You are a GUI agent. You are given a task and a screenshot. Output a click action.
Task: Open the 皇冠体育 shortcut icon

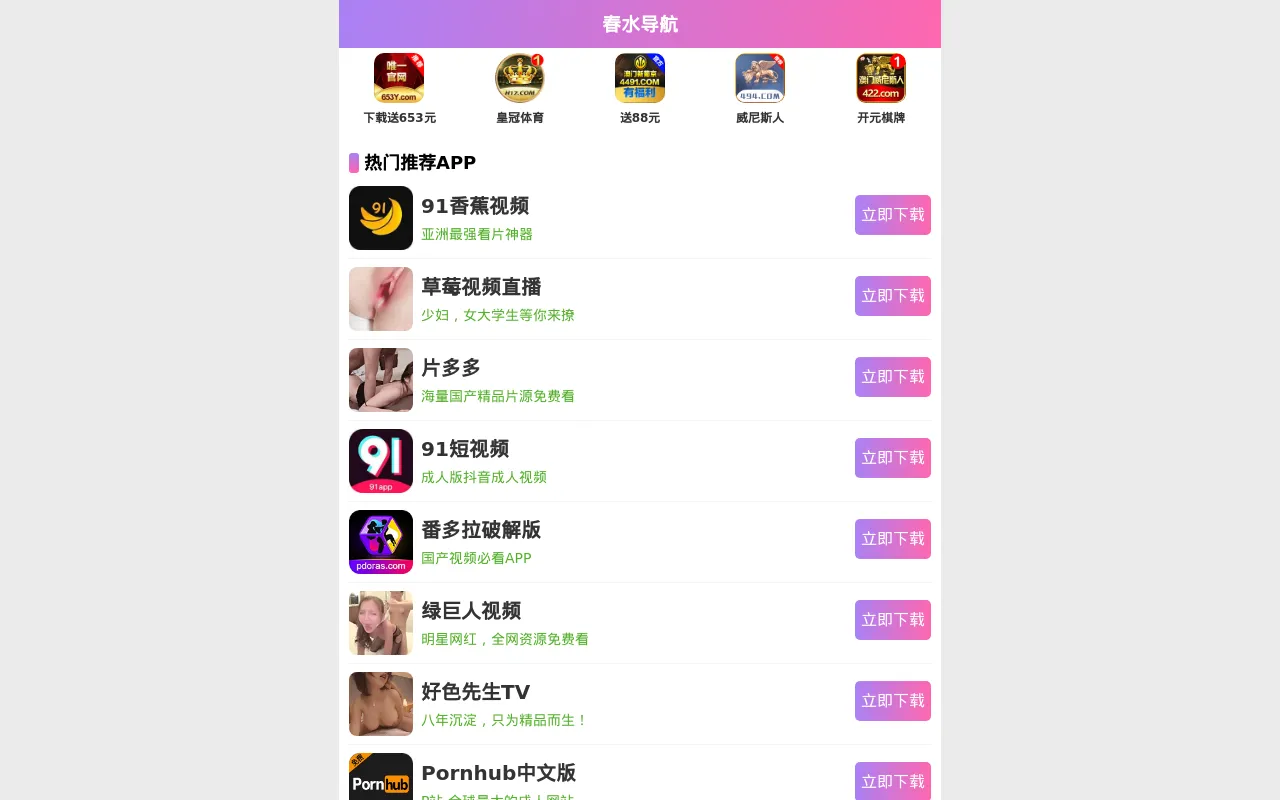[x=519, y=79]
